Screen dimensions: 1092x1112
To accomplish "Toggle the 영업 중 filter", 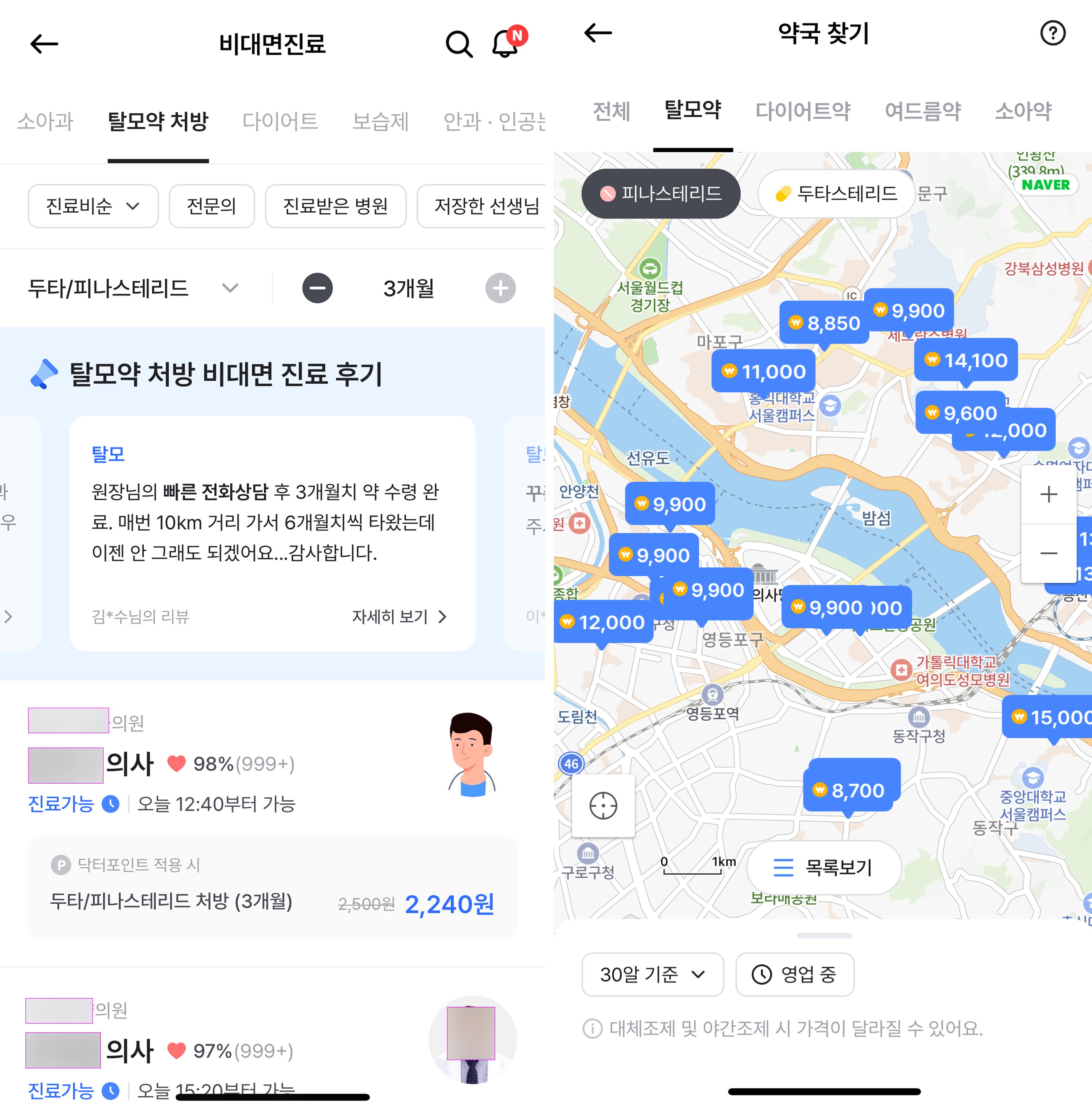I will pos(794,974).
